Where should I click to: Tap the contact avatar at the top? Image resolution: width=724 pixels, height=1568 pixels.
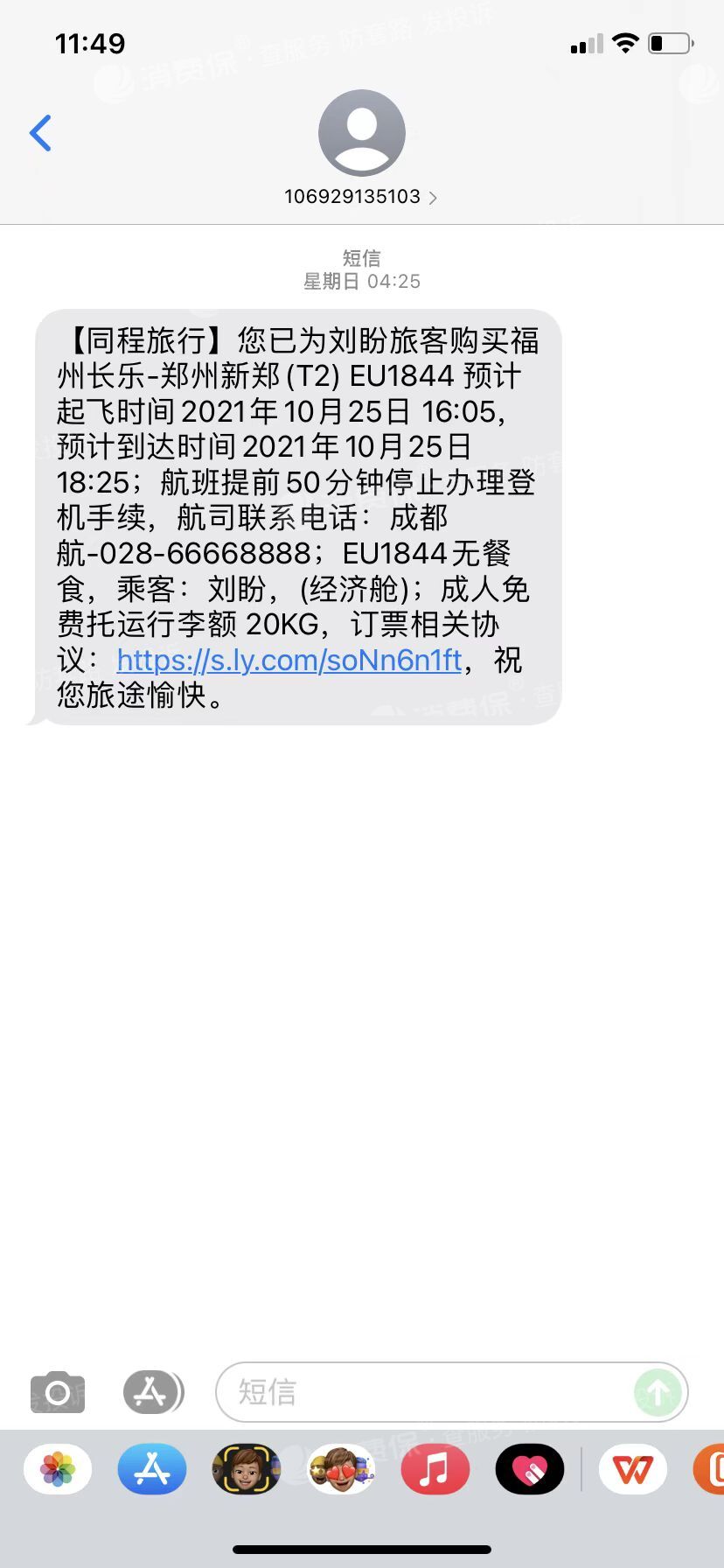361,133
